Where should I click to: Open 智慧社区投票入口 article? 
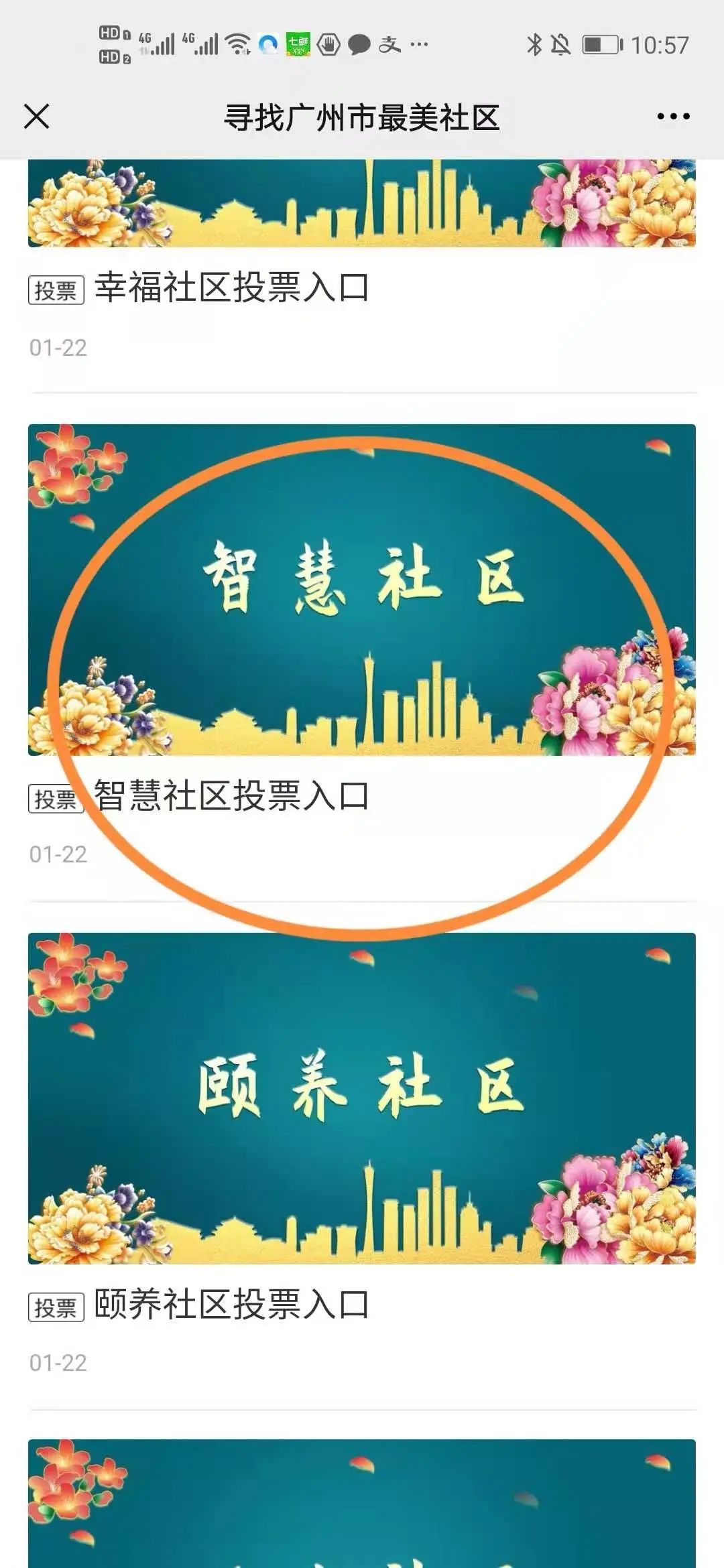pos(231,796)
